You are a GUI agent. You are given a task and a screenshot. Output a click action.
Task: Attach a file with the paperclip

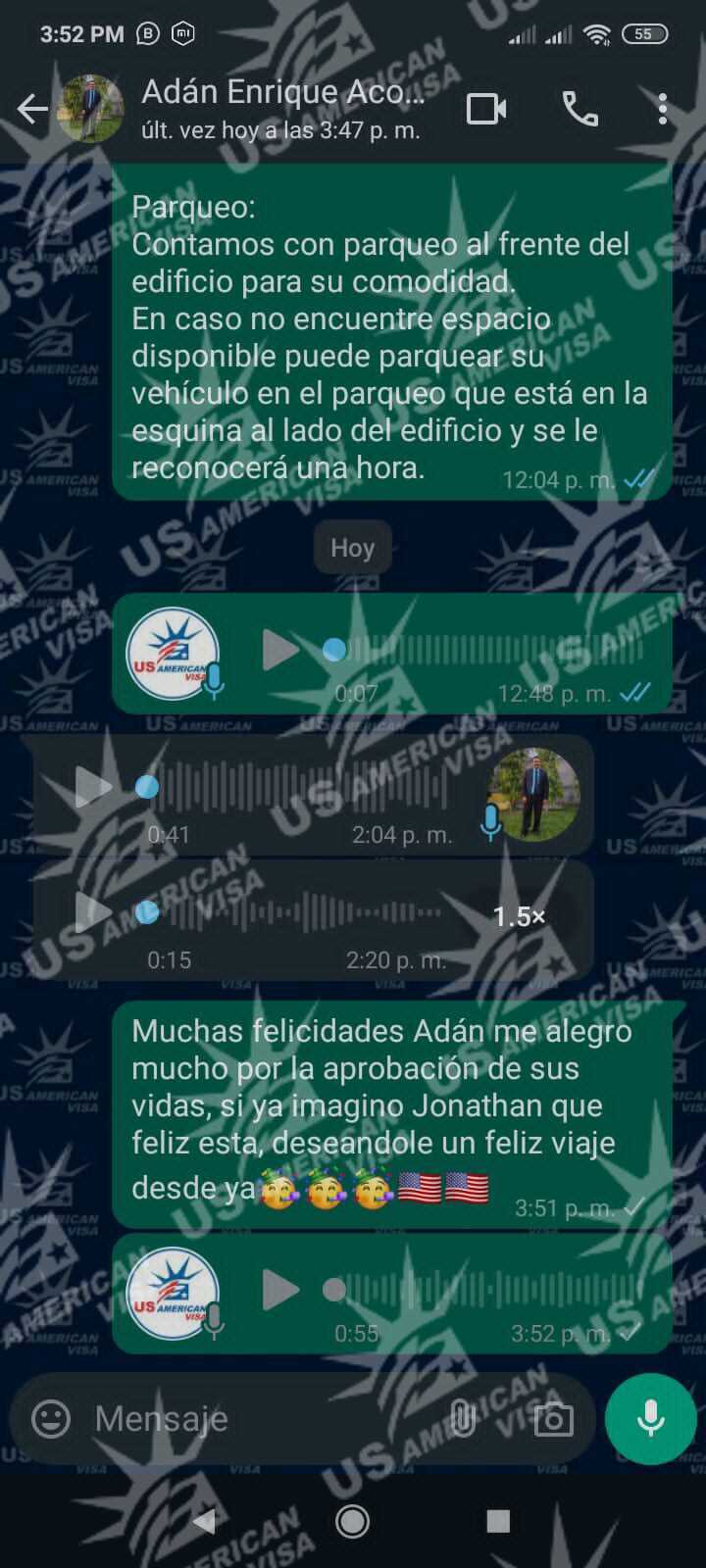tap(461, 1418)
